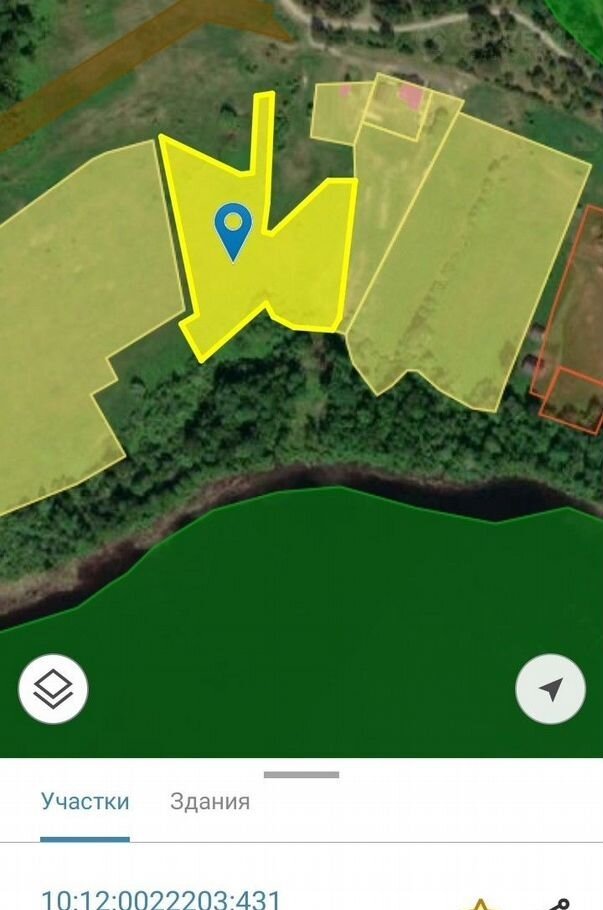Add the parcel to favorites with the star

(x=480, y=904)
